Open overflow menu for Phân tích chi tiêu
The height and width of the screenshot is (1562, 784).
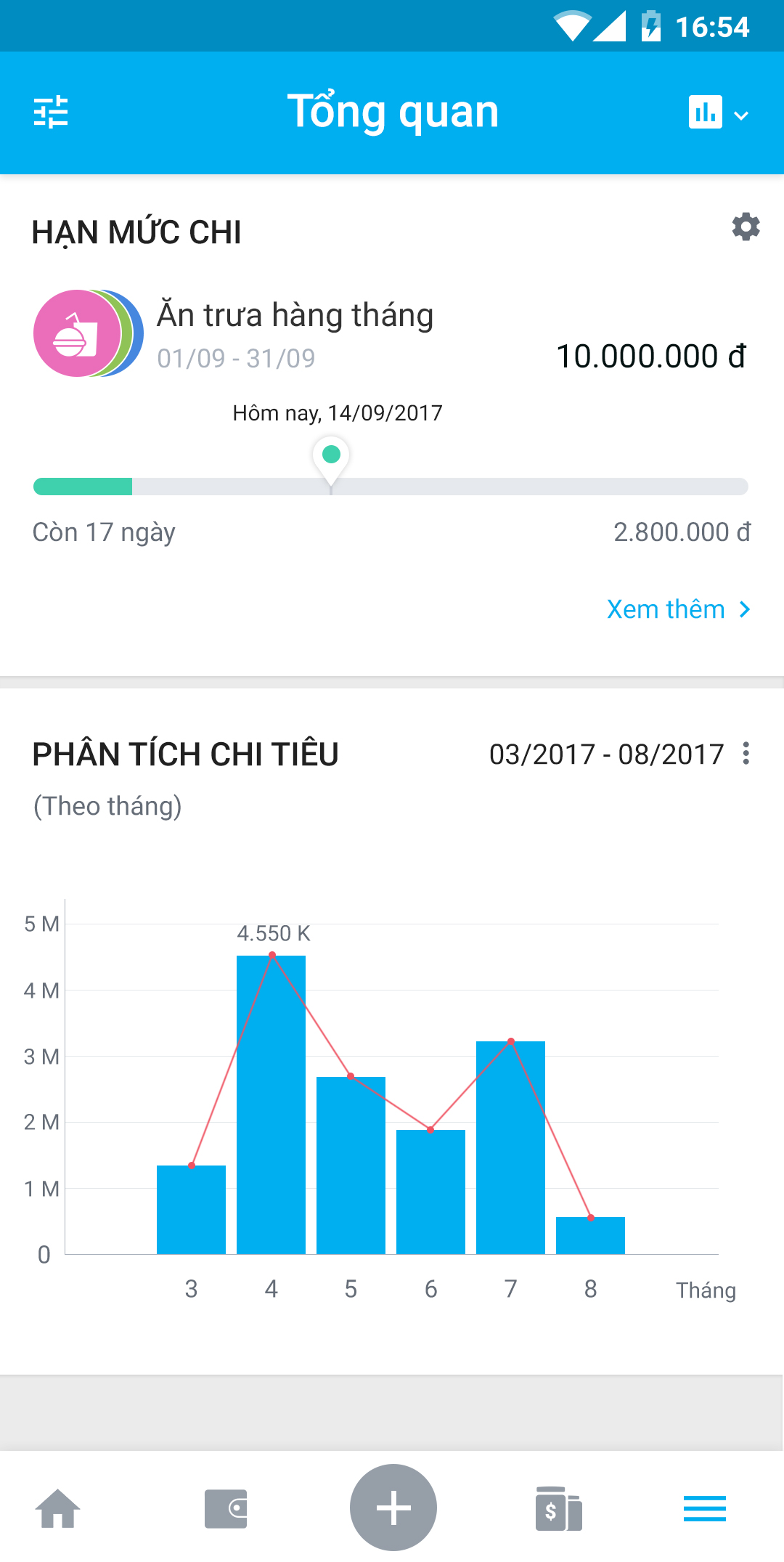pos(746,754)
